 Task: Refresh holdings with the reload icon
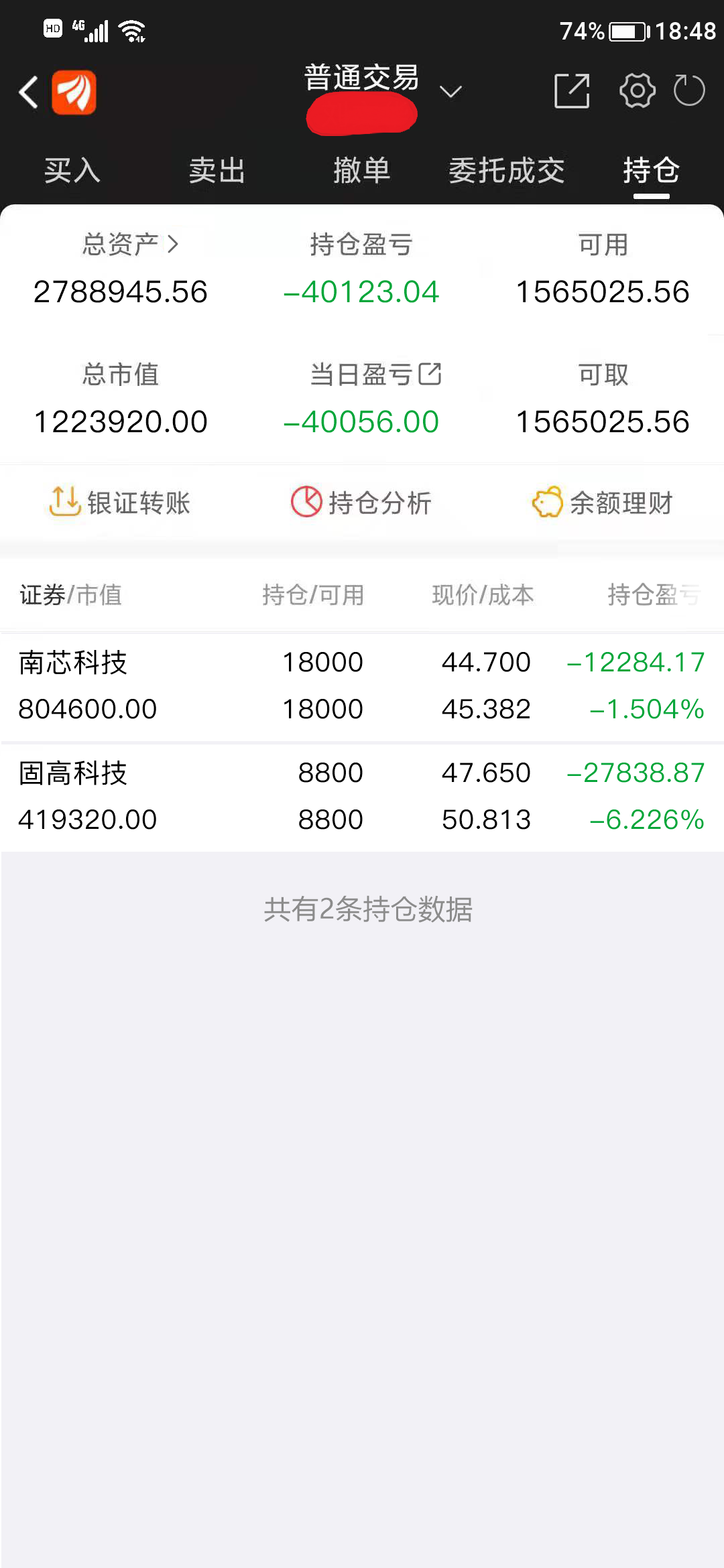(689, 90)
